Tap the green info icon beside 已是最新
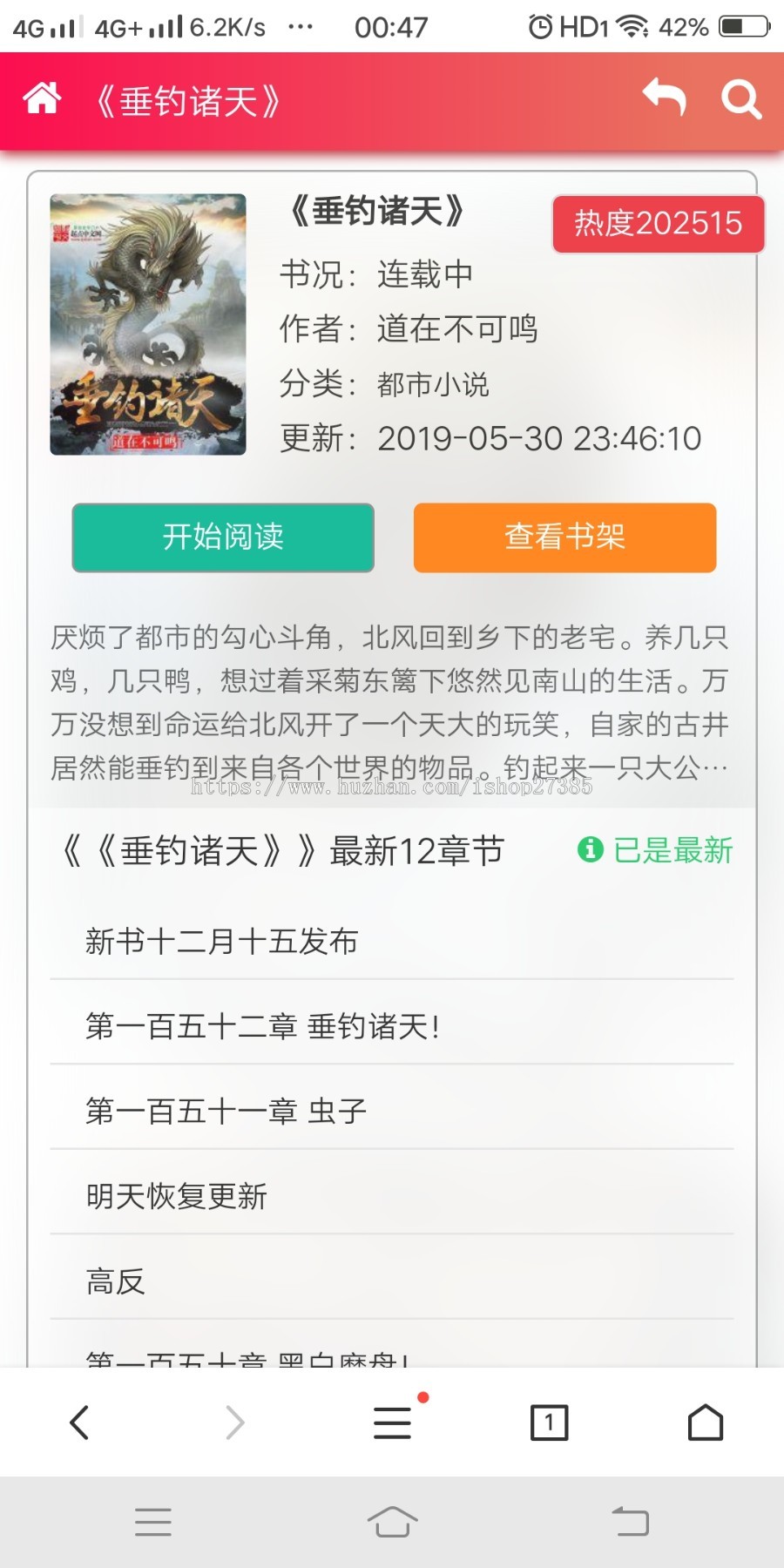This screenshot has height=1568, width=784. click(x=591, y=850)
